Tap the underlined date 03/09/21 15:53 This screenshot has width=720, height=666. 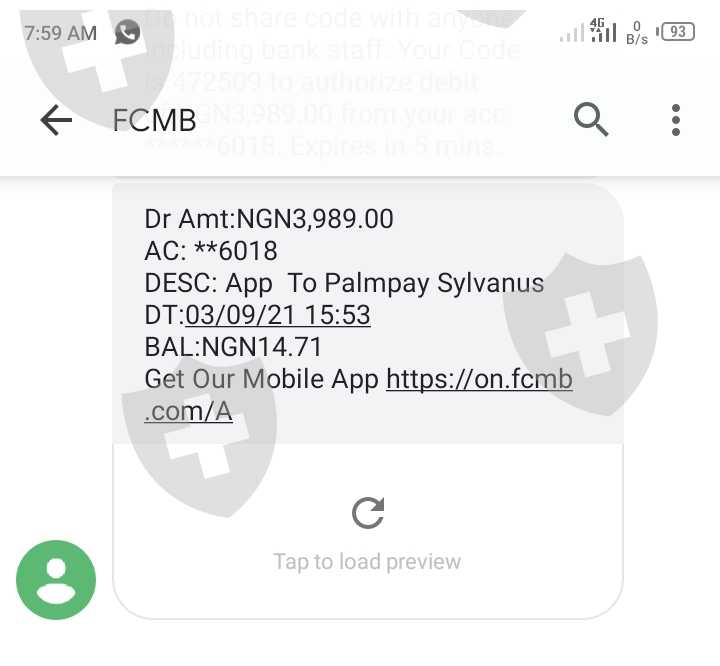pyautogui.click(x=278, y=315)
